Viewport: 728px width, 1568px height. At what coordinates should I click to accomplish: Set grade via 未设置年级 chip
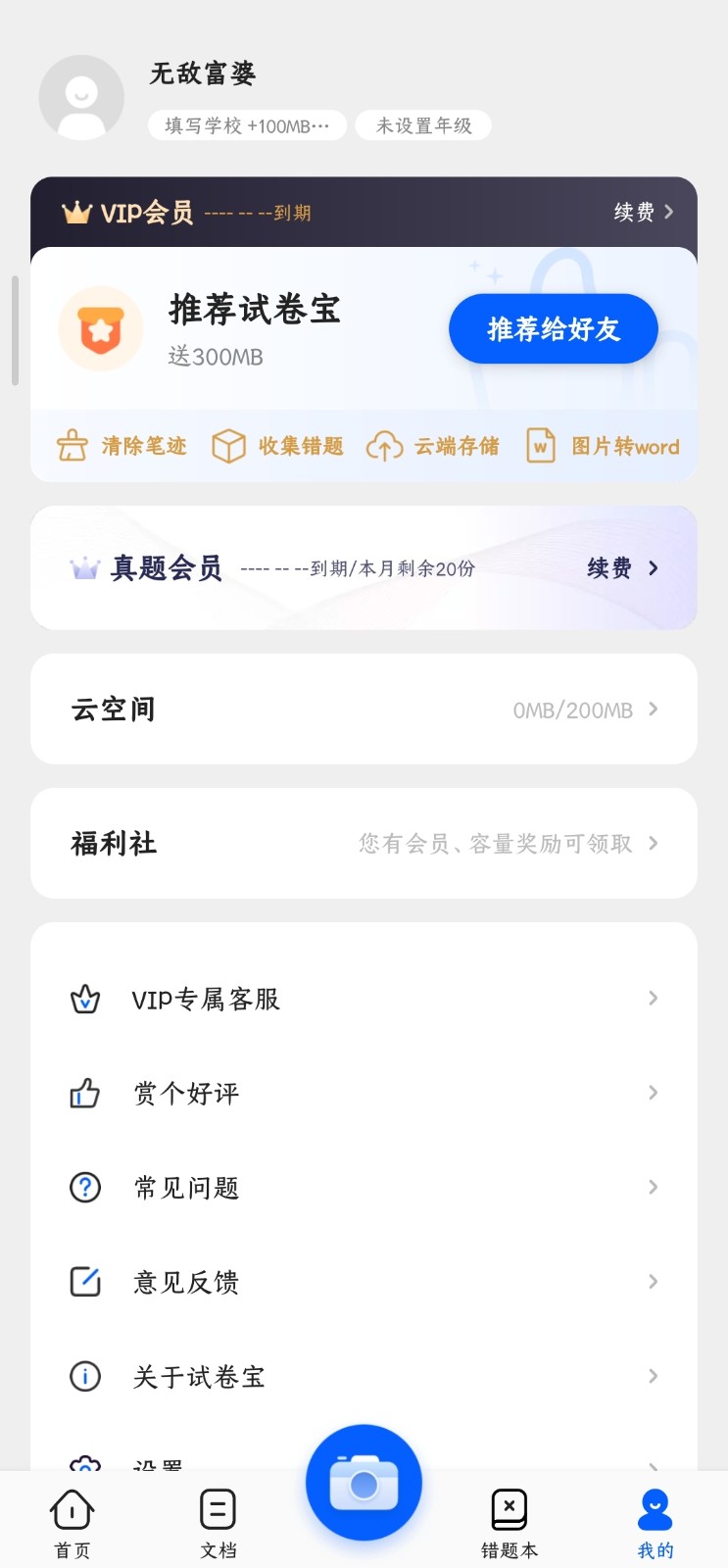pyautogui.click(x=423, y=125)
